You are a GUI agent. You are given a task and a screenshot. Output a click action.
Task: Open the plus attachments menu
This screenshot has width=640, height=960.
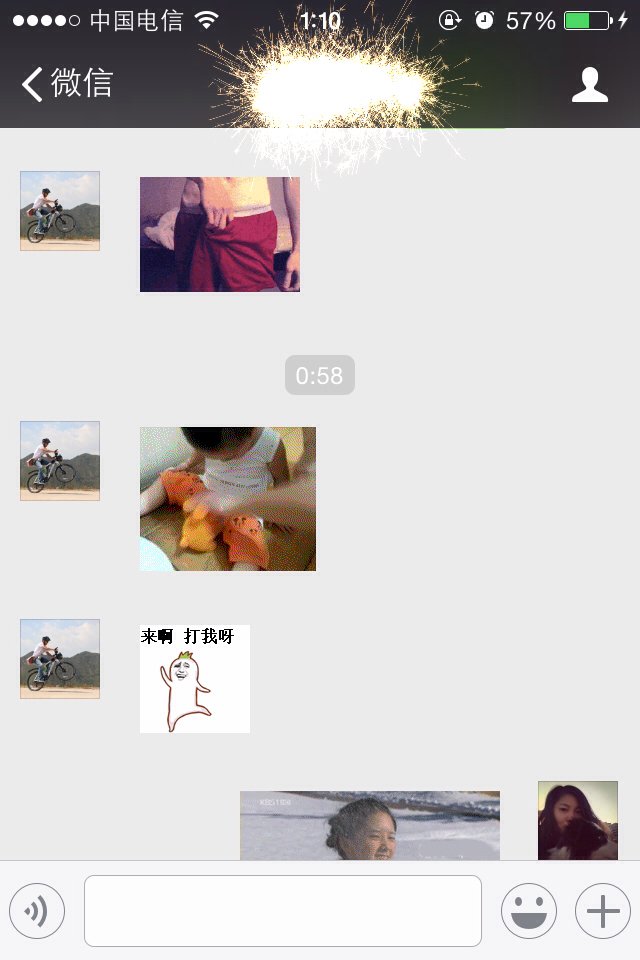pos(603,911)
